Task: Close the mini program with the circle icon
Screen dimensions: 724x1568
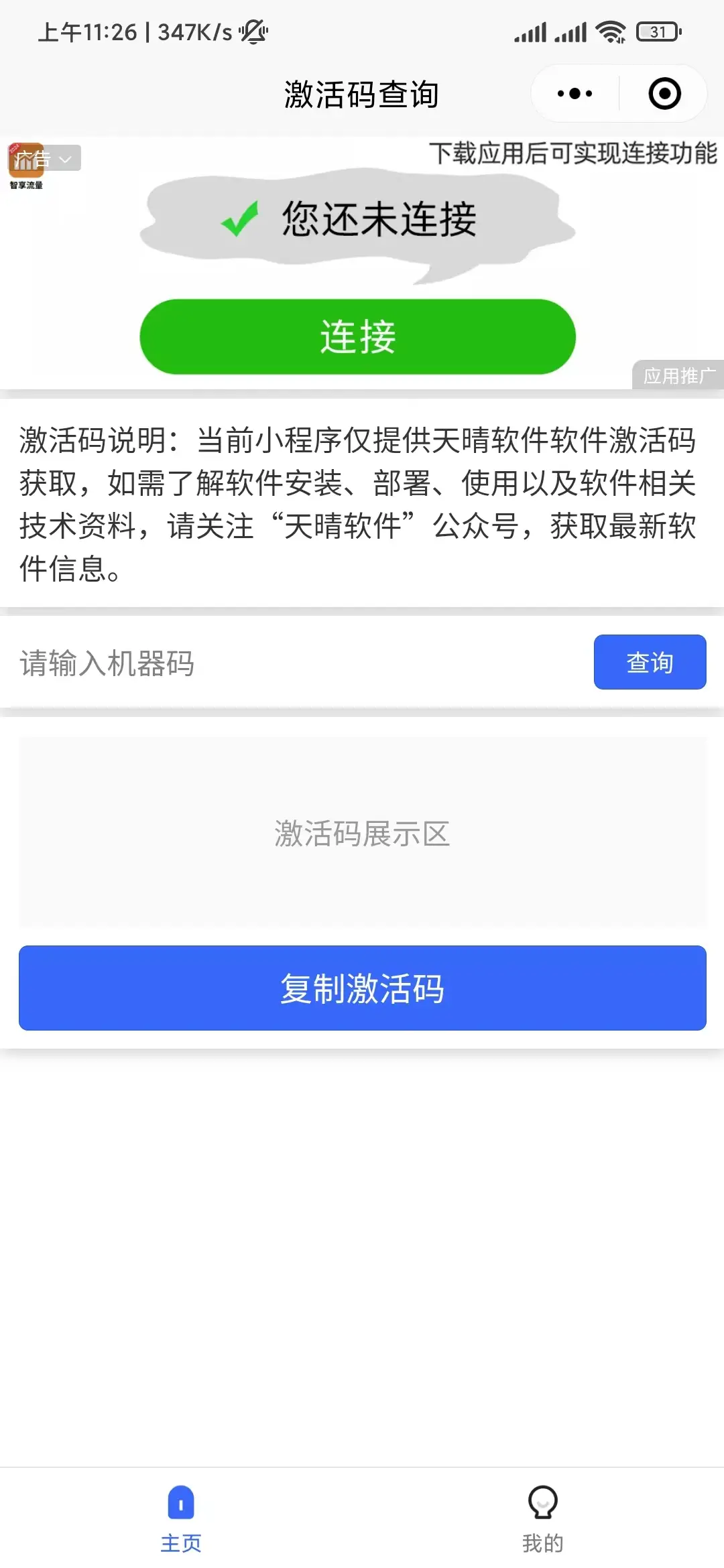Action: tap(664, 94)
